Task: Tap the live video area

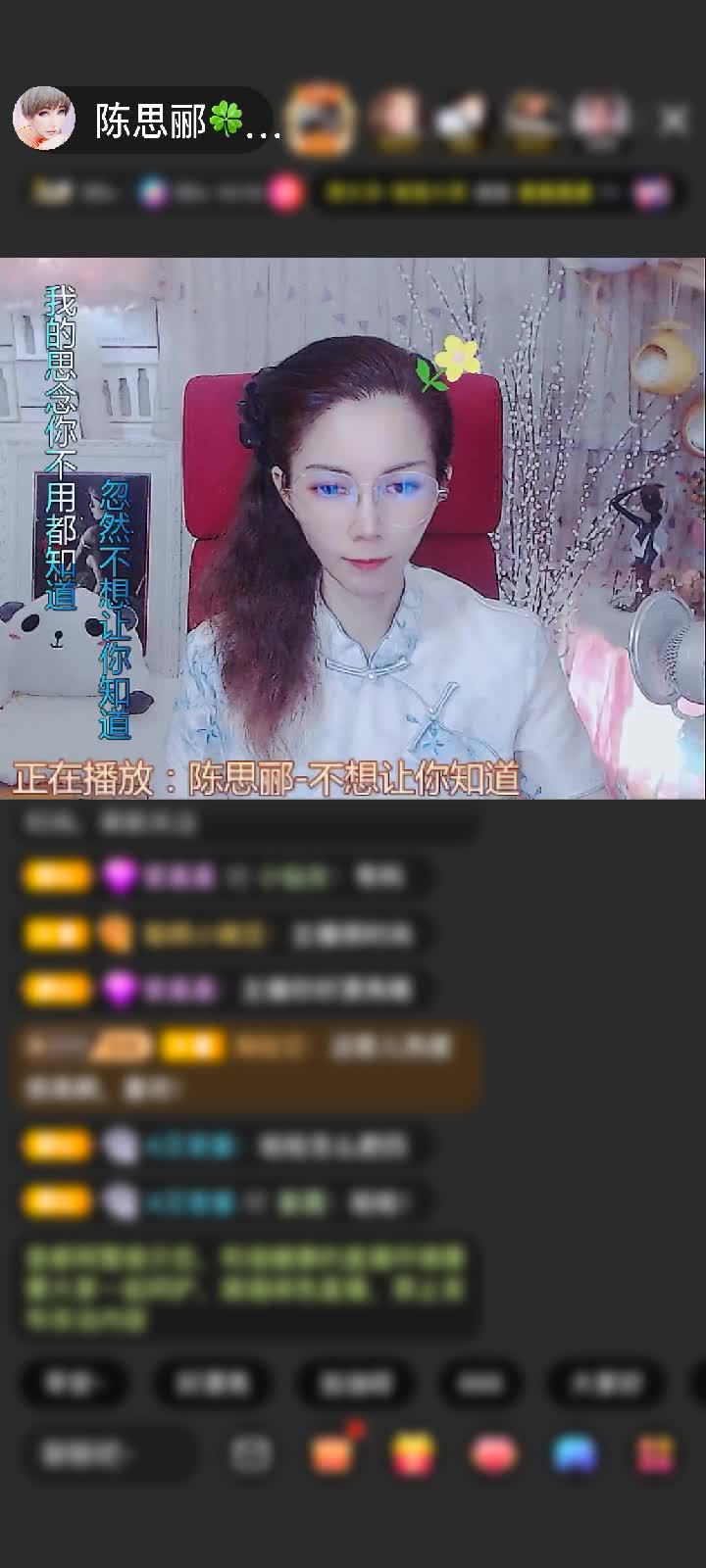Action: pyautogui.click(x=353, y=529)
